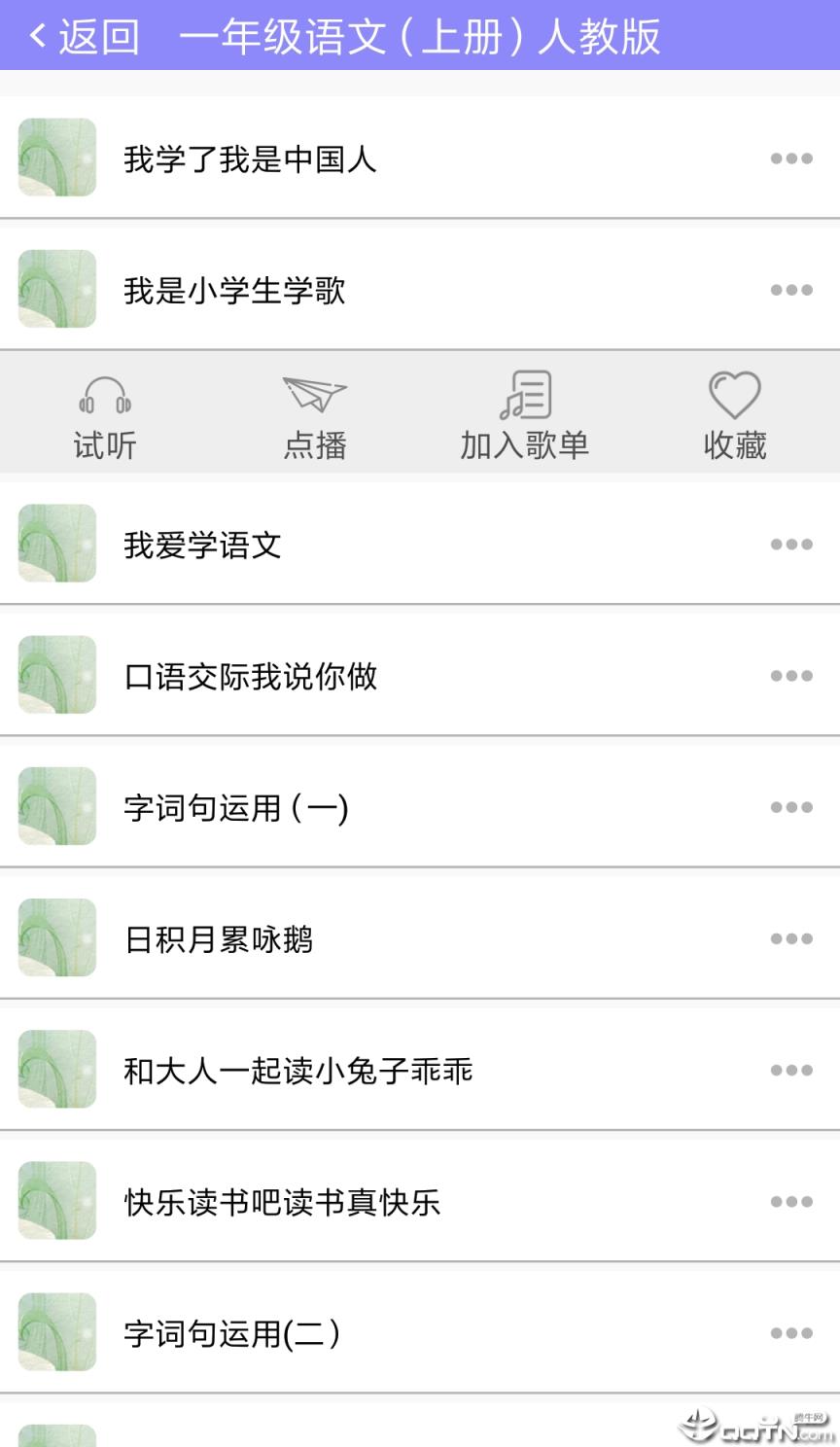This screenshot has width=840, height=1447.
Task: Open more options for 快乐读书吧读书真快乐
Action: tap(791, 1202)
